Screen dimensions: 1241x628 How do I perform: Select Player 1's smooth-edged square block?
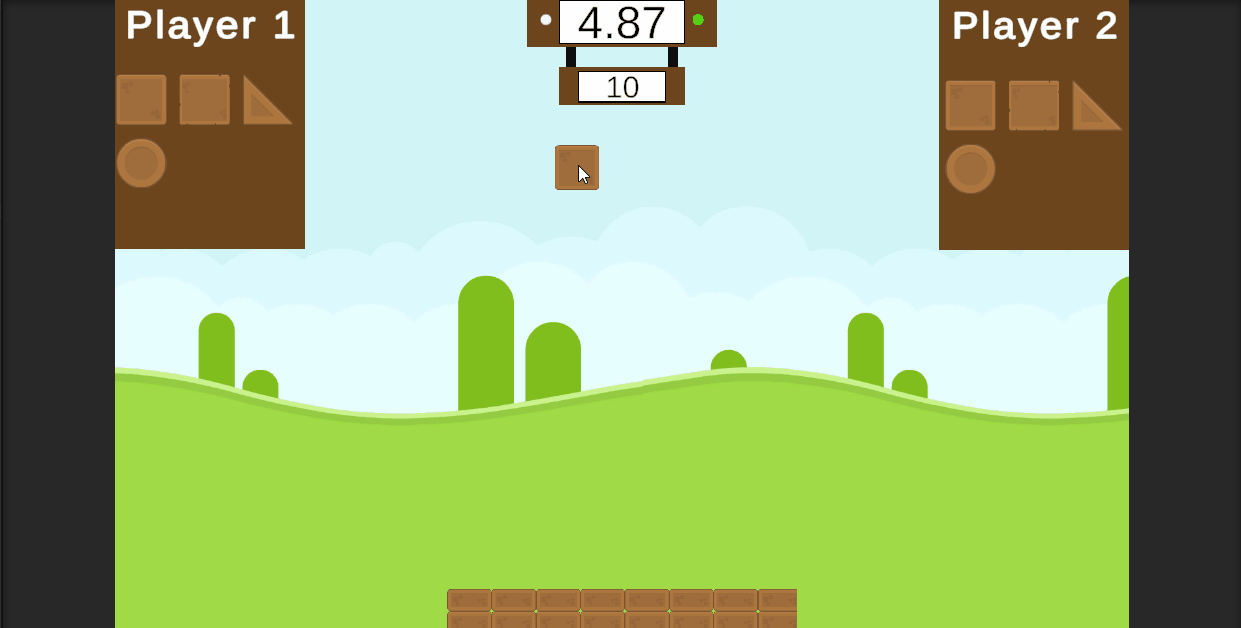coord(141,100)
